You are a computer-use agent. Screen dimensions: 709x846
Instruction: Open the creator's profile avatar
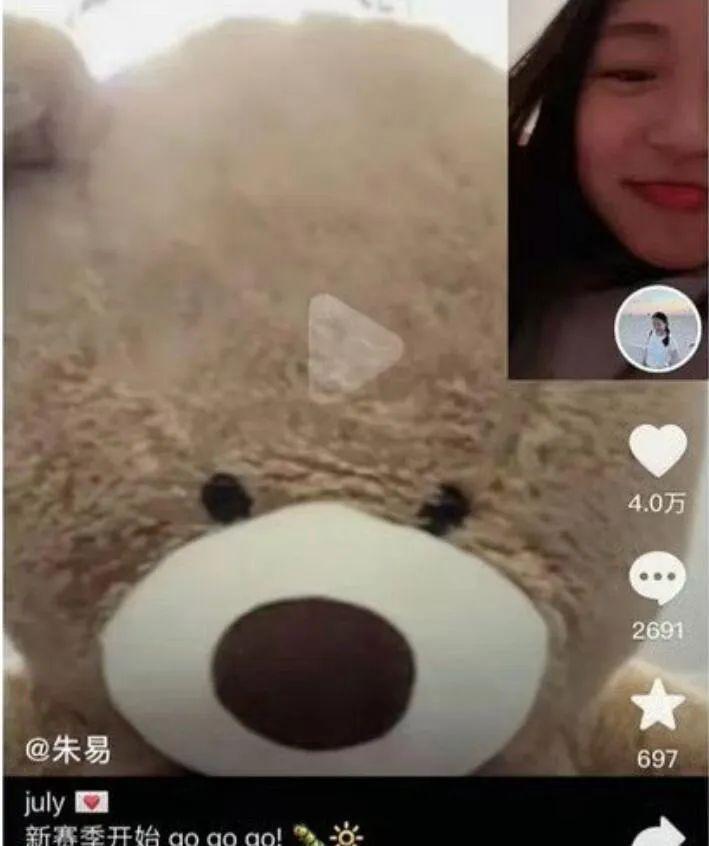click(x=657, y=328)
